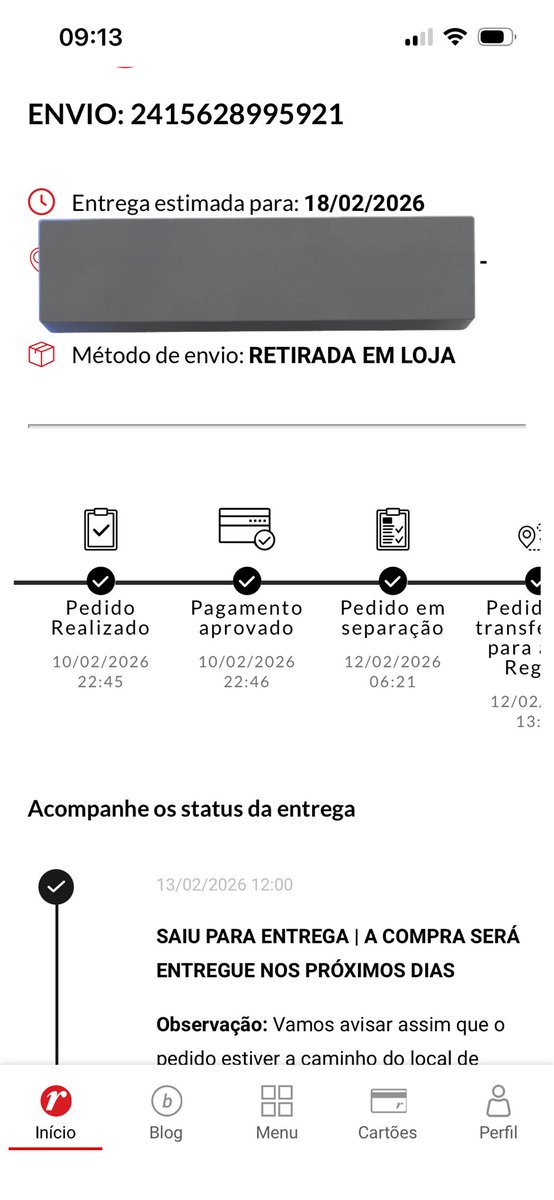The image size is (554, 1200).
Task: Open the Blog tab
Action: (166, 1112)
